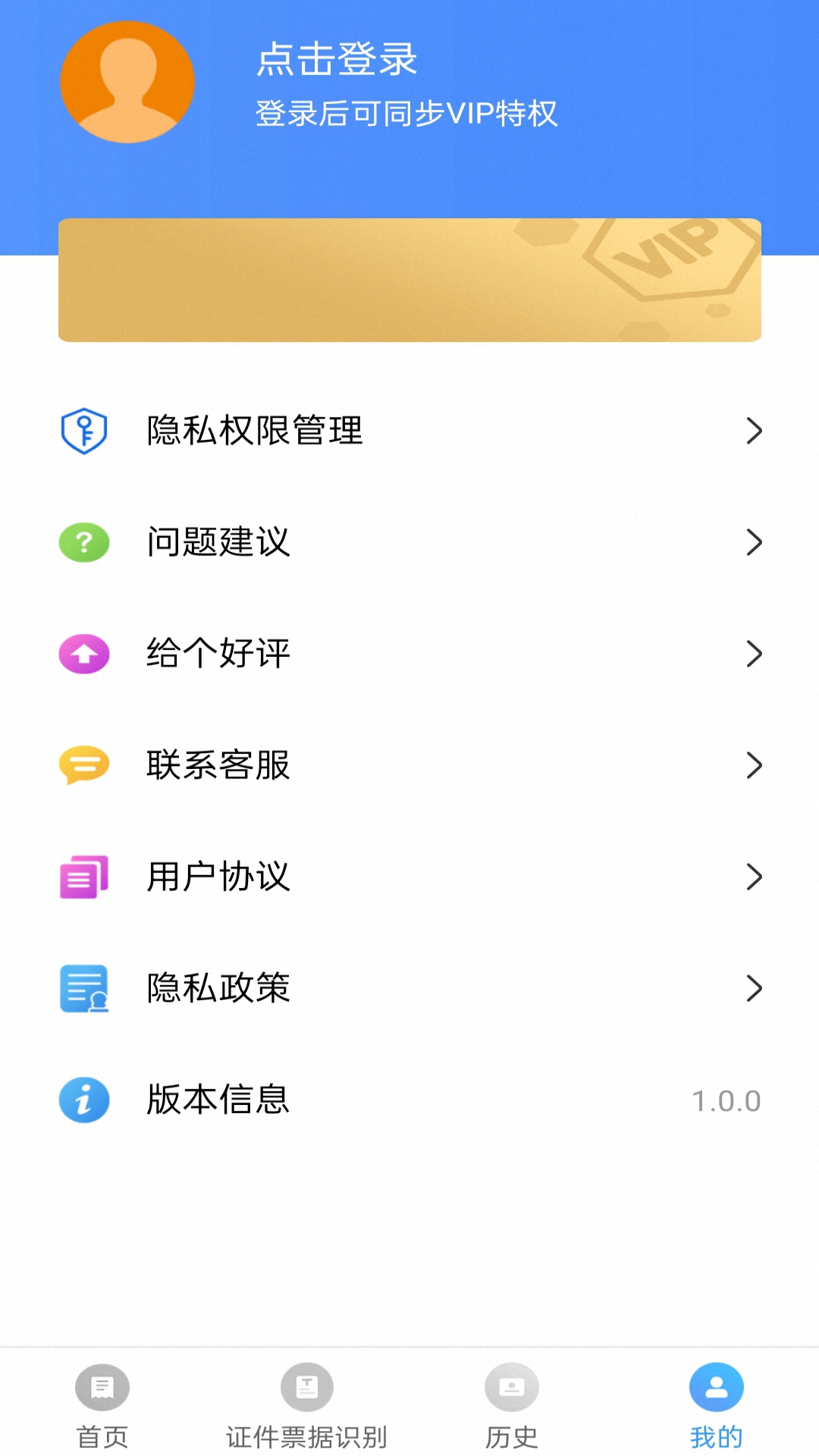Click the info icon beside 版本信息
819x1456 pixels.
pyautogui.click(x=84, y=1099)
